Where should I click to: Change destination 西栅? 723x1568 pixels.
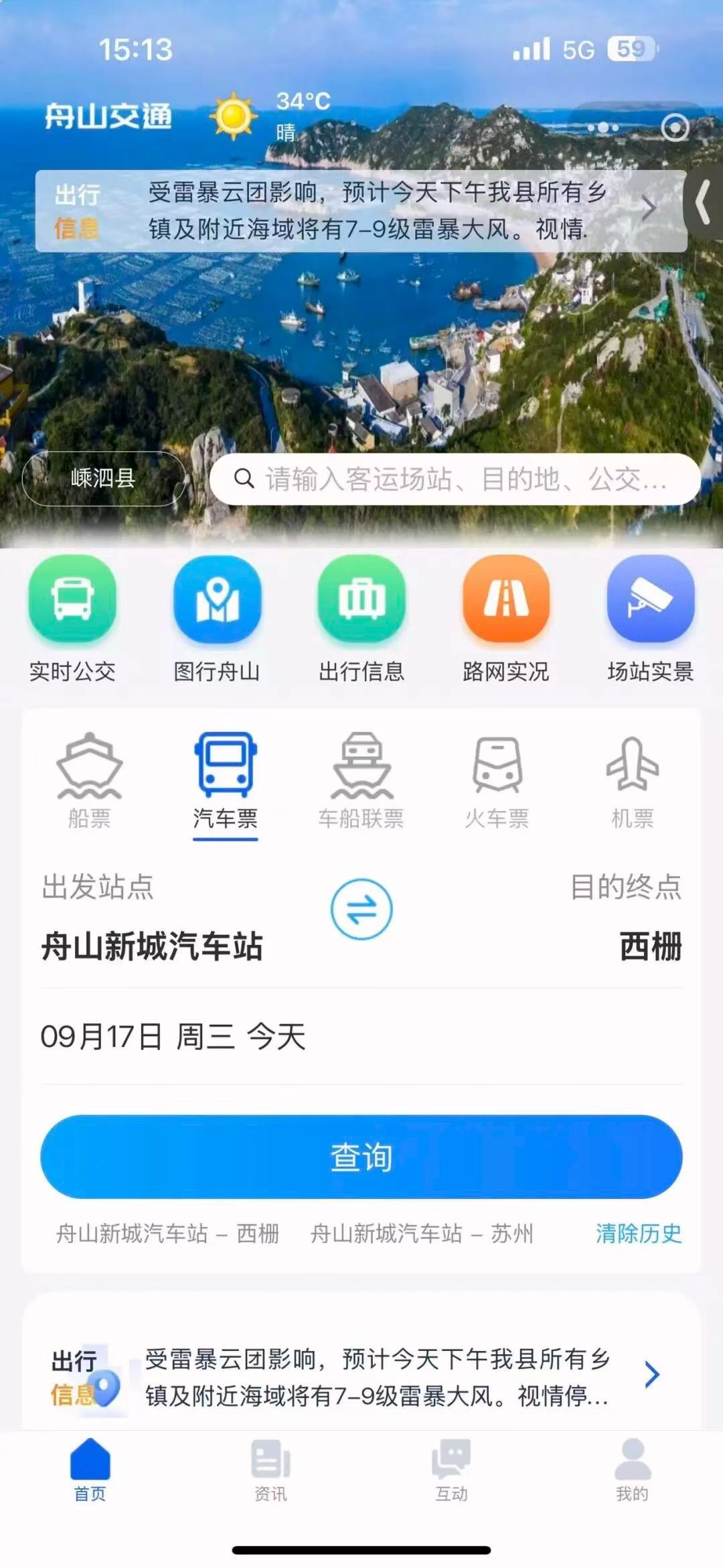(651, 946)
